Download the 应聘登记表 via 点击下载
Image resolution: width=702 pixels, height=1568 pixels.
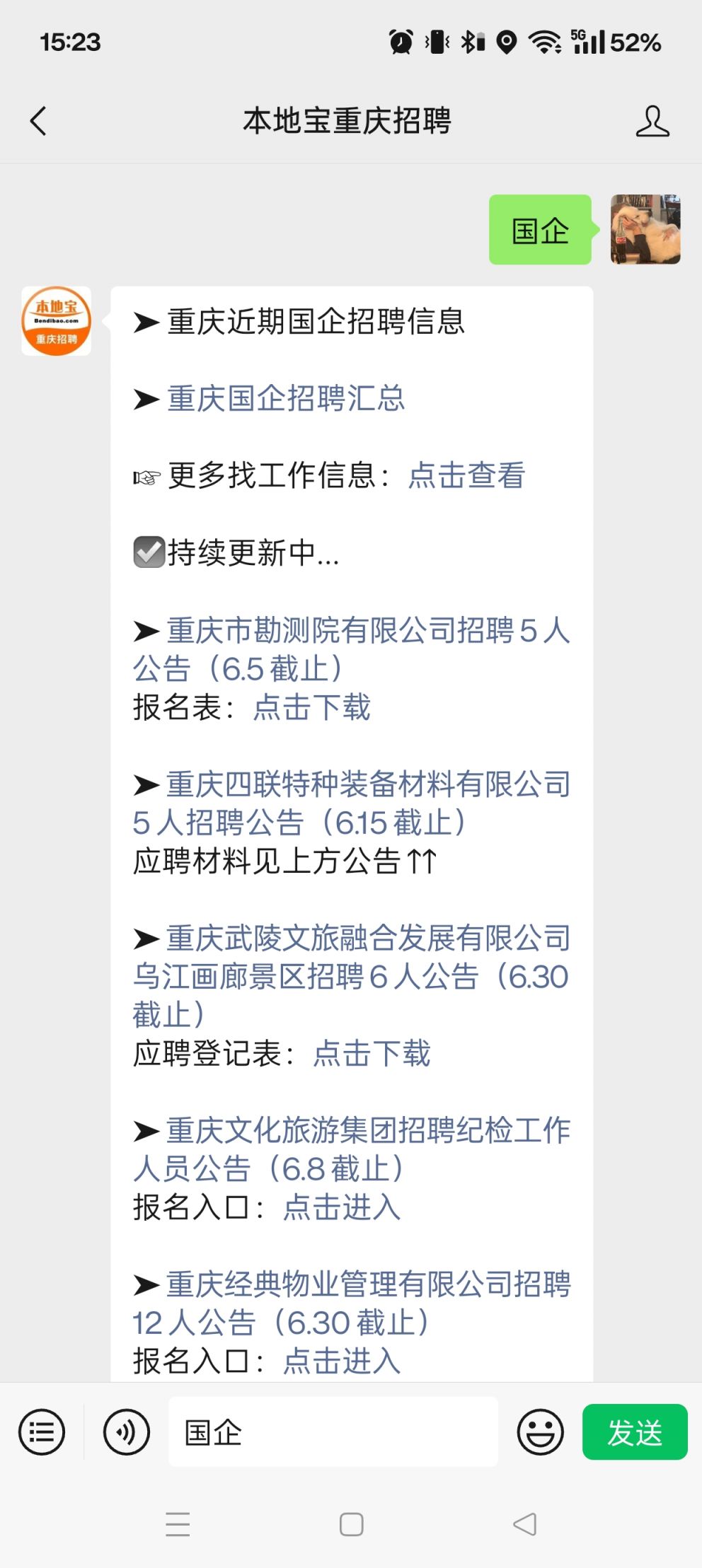click(372, 1053)
